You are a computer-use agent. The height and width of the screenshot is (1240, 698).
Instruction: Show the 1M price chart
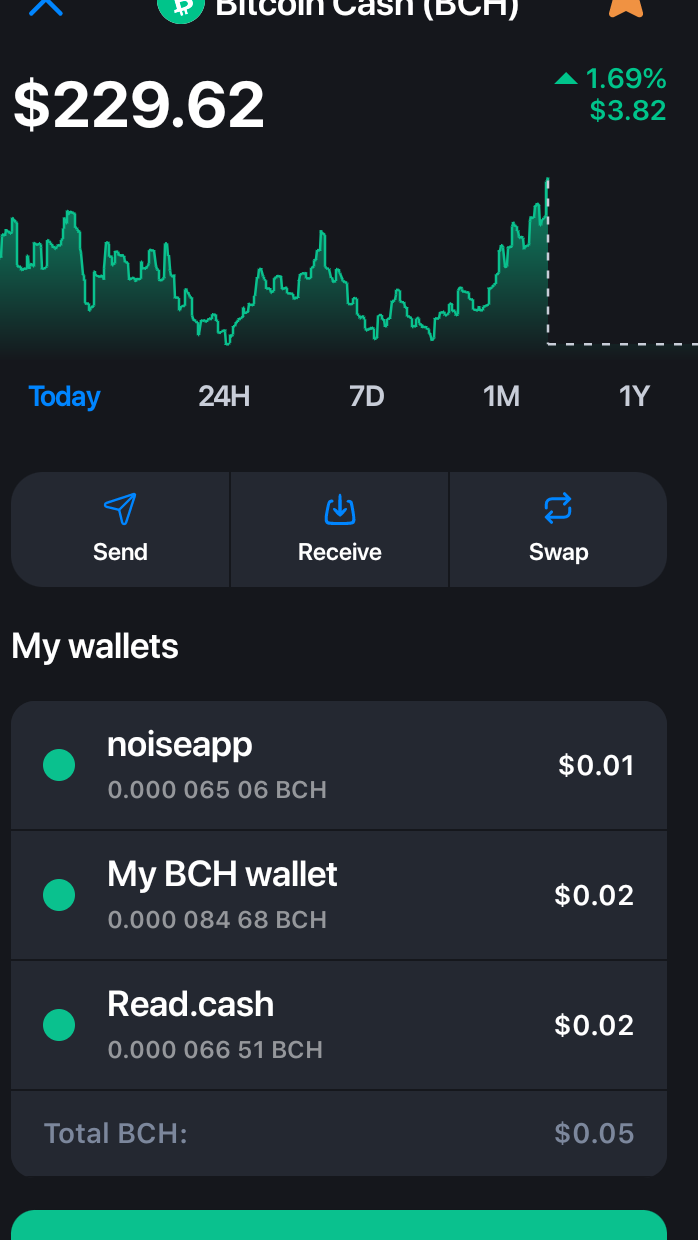[x=501, y=396]
